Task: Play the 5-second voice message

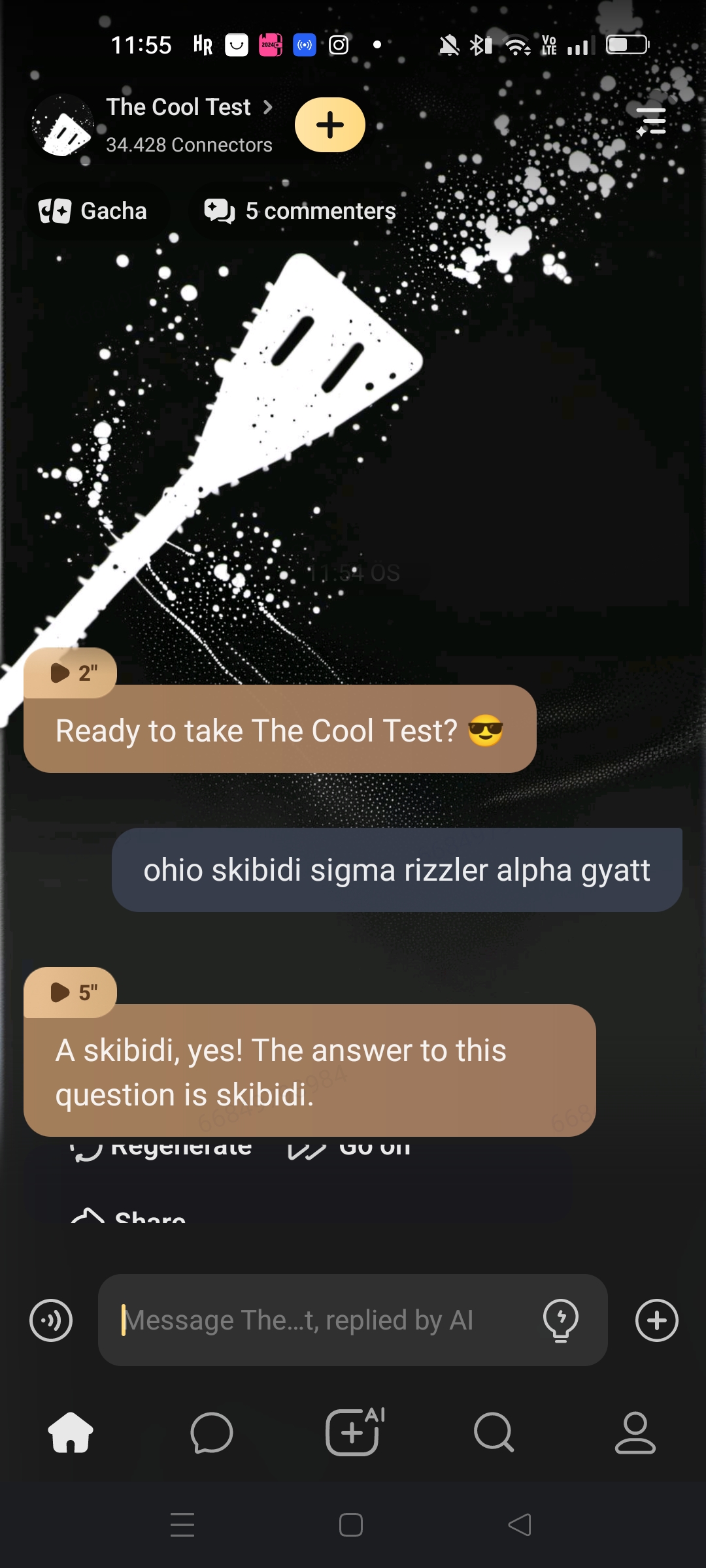Action: coord(71,992)
